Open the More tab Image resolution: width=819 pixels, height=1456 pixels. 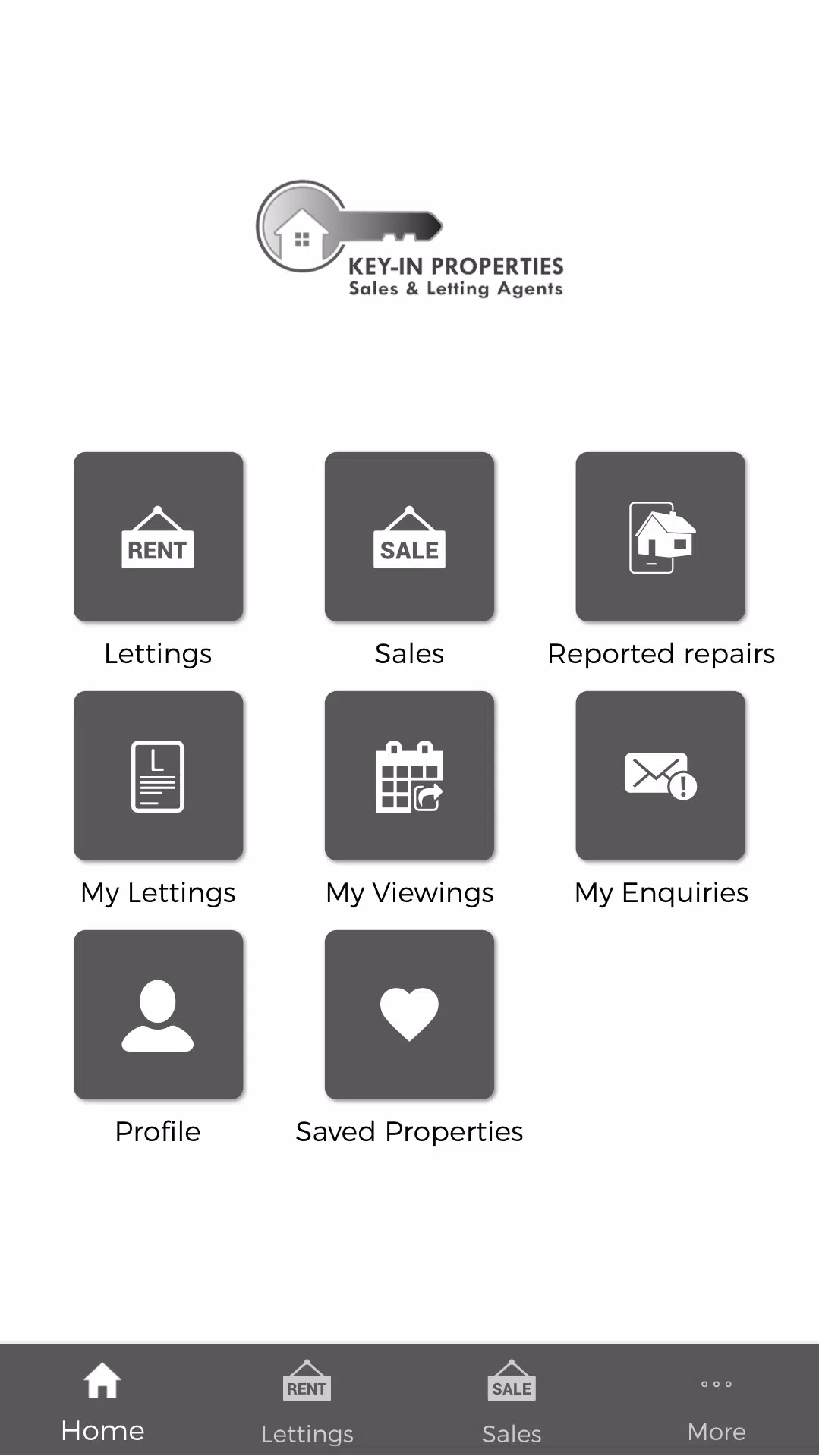[716, 1401]
